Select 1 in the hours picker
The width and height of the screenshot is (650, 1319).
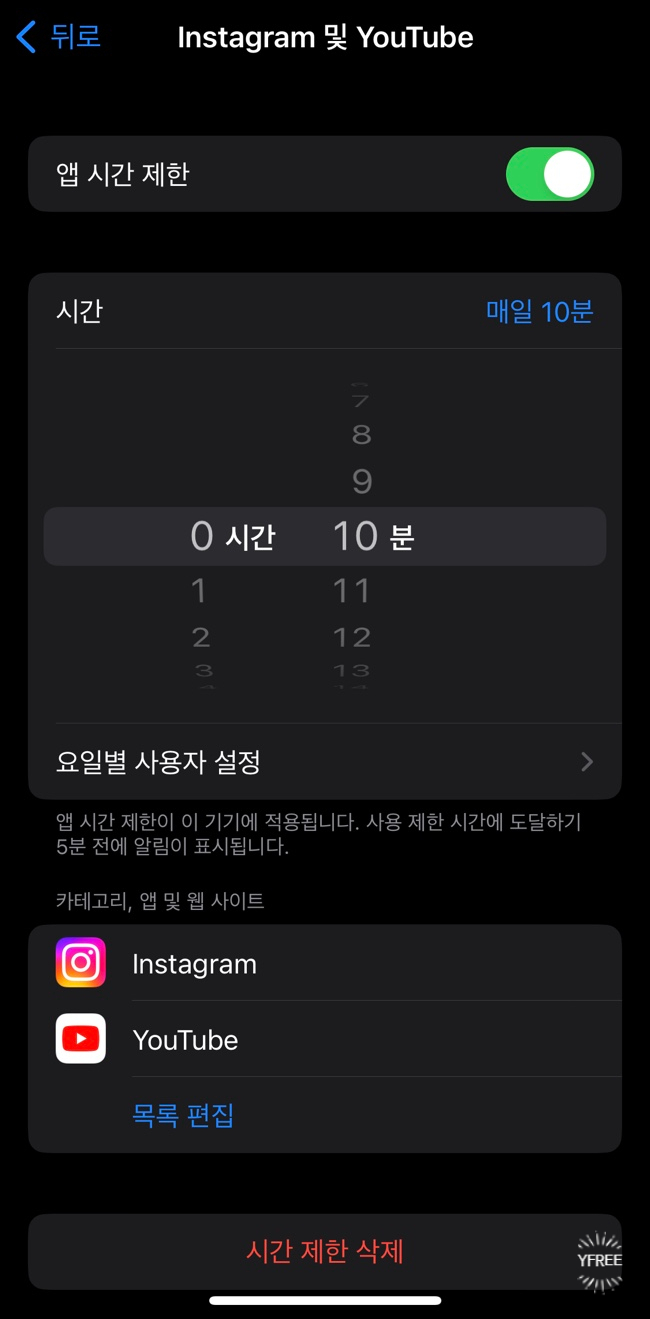pyautogui.click(x=200, y=590)
